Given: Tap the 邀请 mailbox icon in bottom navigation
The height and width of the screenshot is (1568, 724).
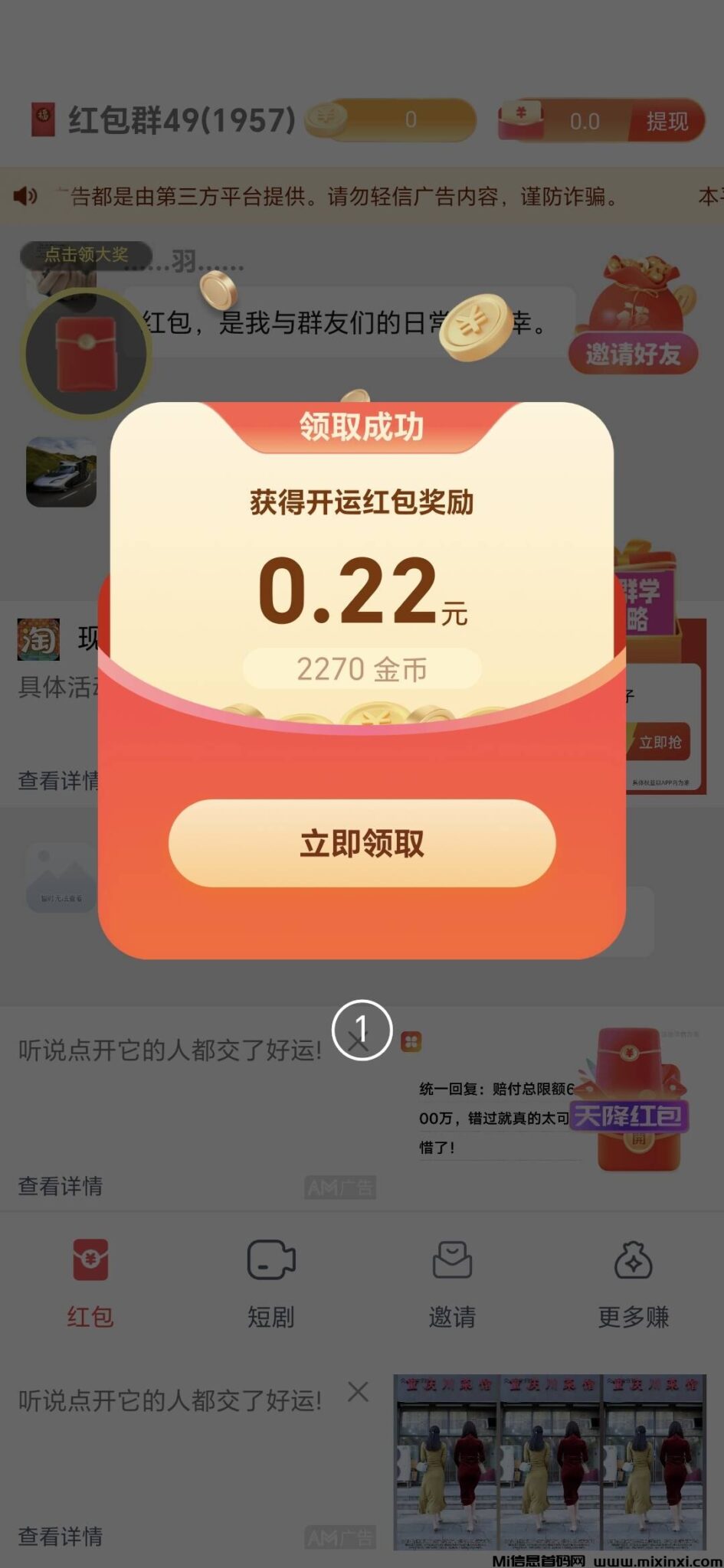Looking at the screenshot, I should coord(453,1258).
